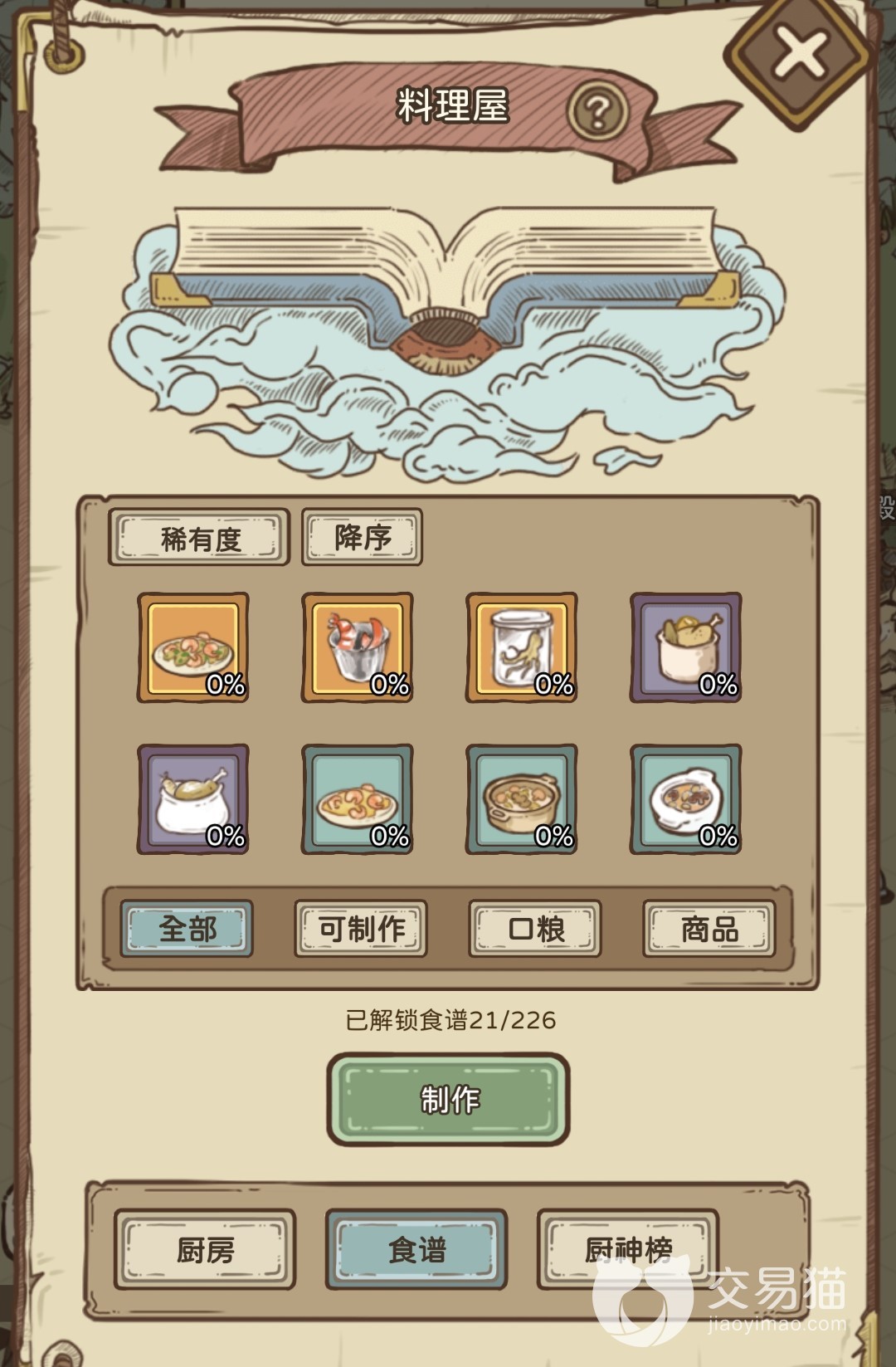This screenshot has width=896, height=1367.
Task: Open the 厨神榜 tab
Action: 628,1249
